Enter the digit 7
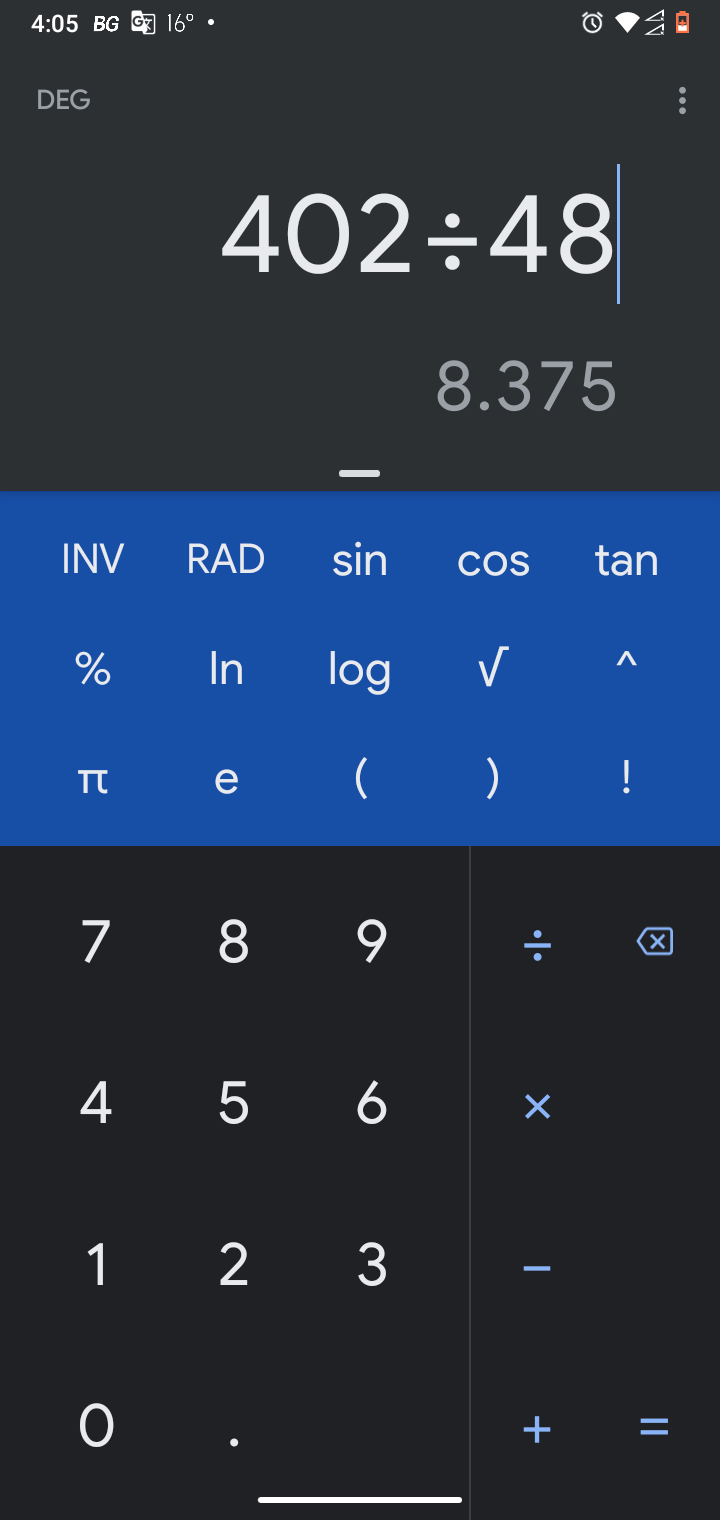720x1520 pixels. click(96, 941)
